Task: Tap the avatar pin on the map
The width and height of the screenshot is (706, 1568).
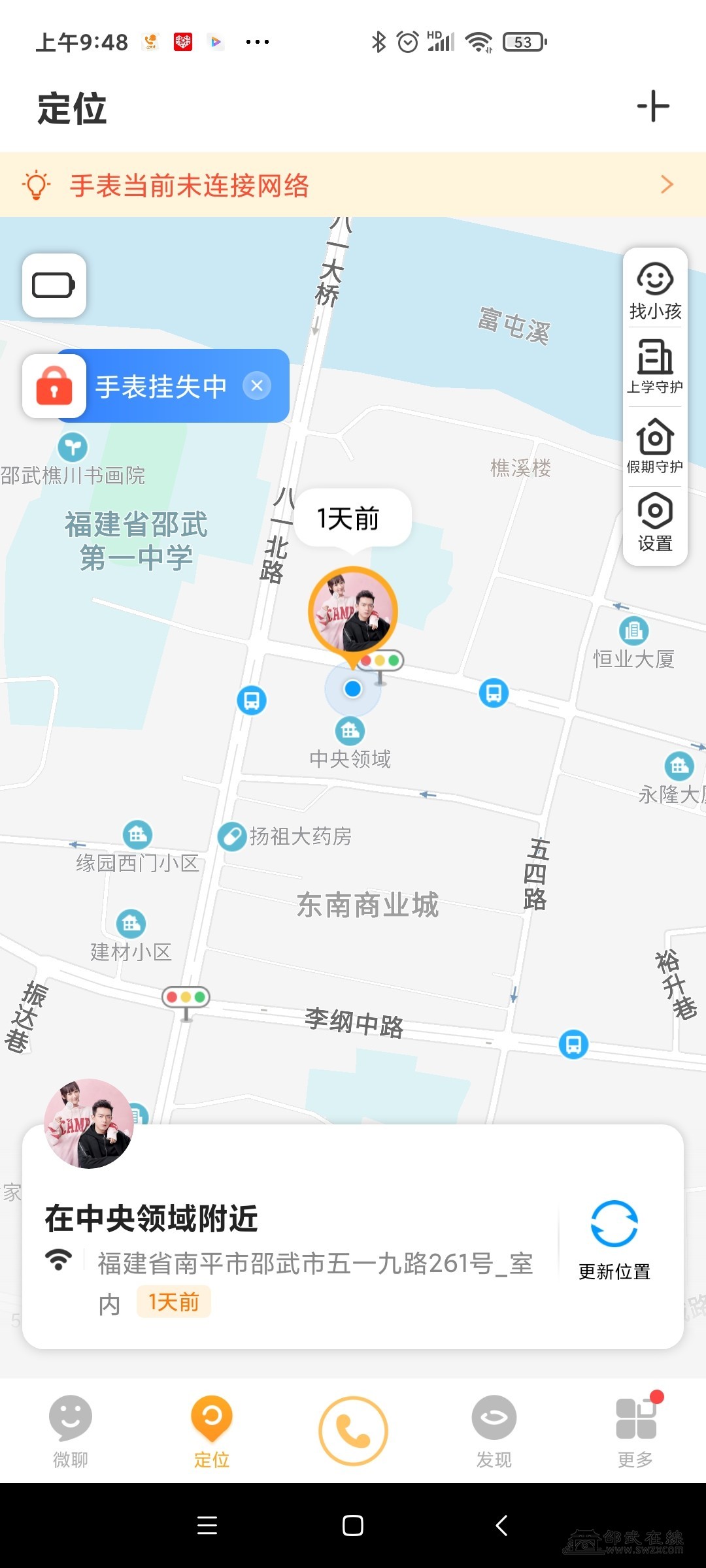Action: point(353,612)
